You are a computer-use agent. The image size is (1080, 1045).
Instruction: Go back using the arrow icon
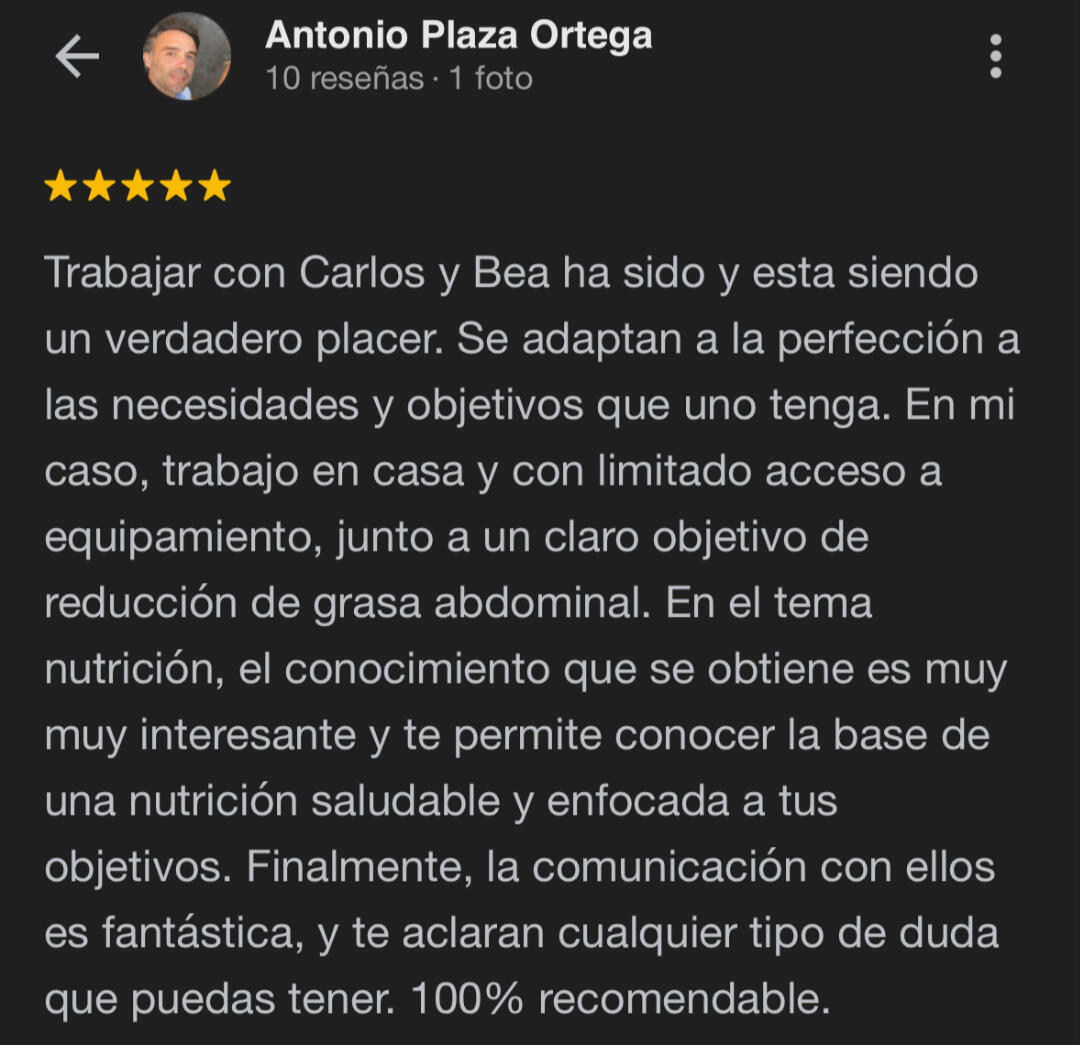coord(76,57)
